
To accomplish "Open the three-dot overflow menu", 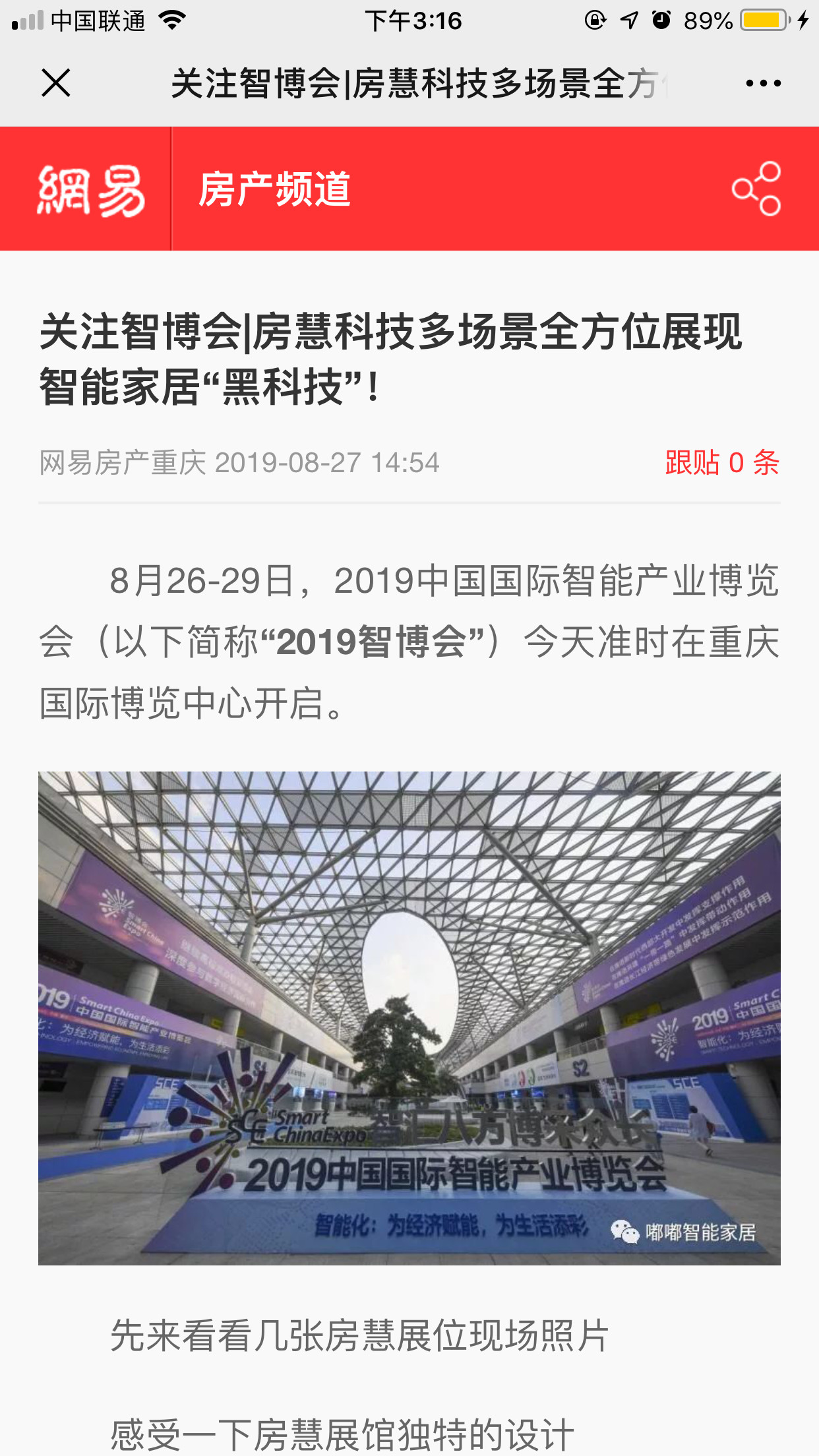I will [763, 83].
